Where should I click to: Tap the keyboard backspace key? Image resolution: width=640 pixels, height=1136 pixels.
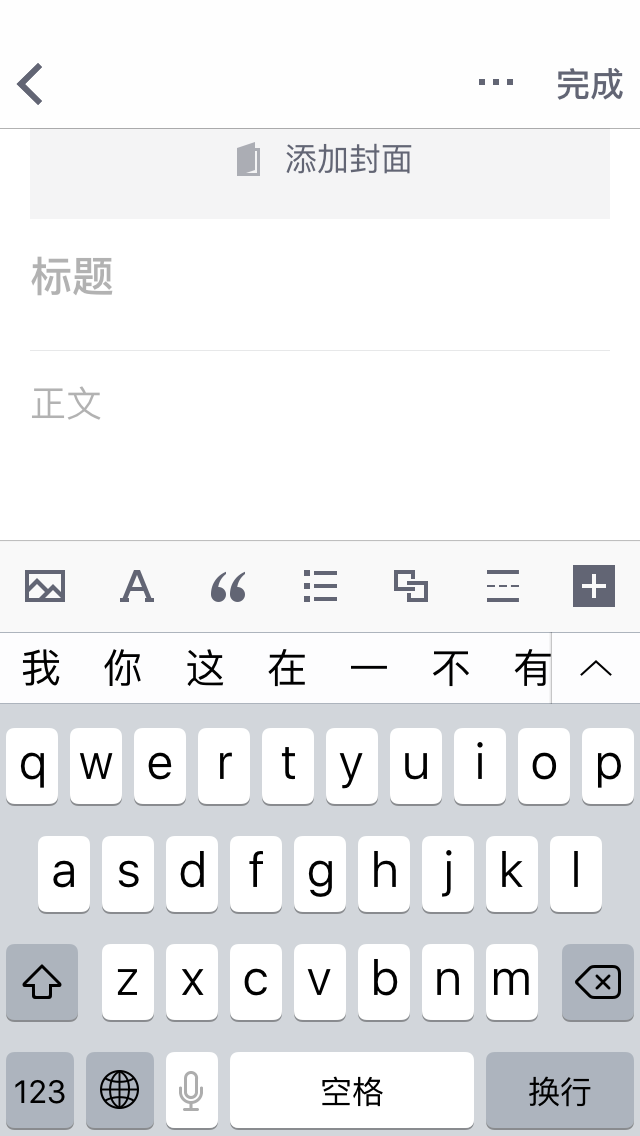(x=598, y=983)
